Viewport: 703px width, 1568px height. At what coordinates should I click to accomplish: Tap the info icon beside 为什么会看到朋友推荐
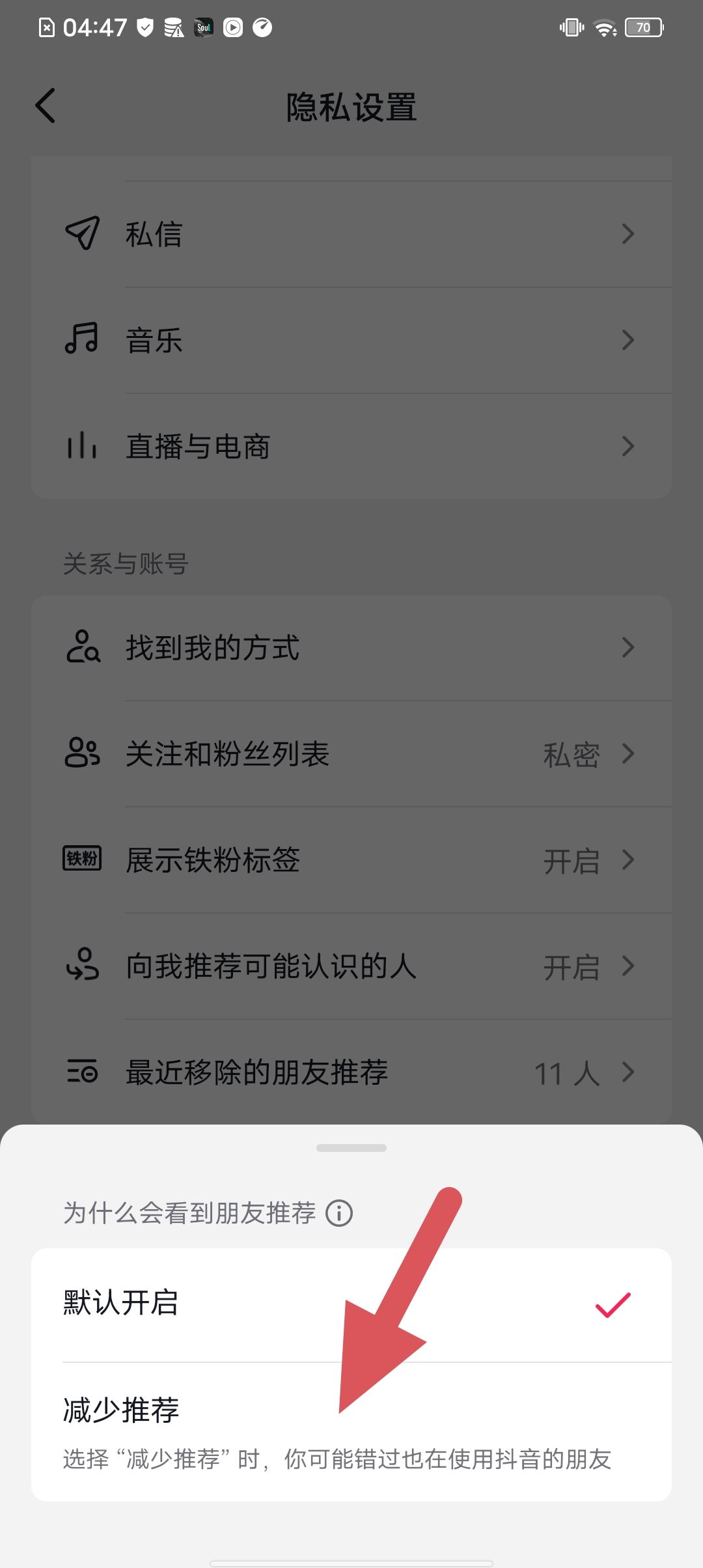pyautogui.click(x=340, y=1212)
